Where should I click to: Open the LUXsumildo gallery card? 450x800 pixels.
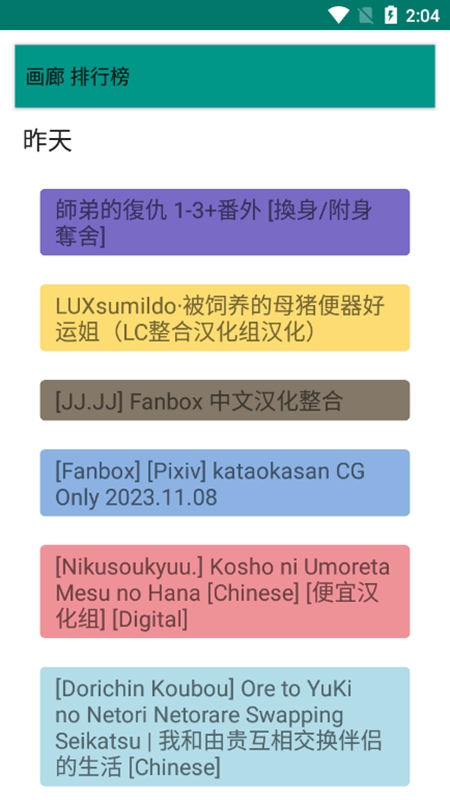[225, 317]
